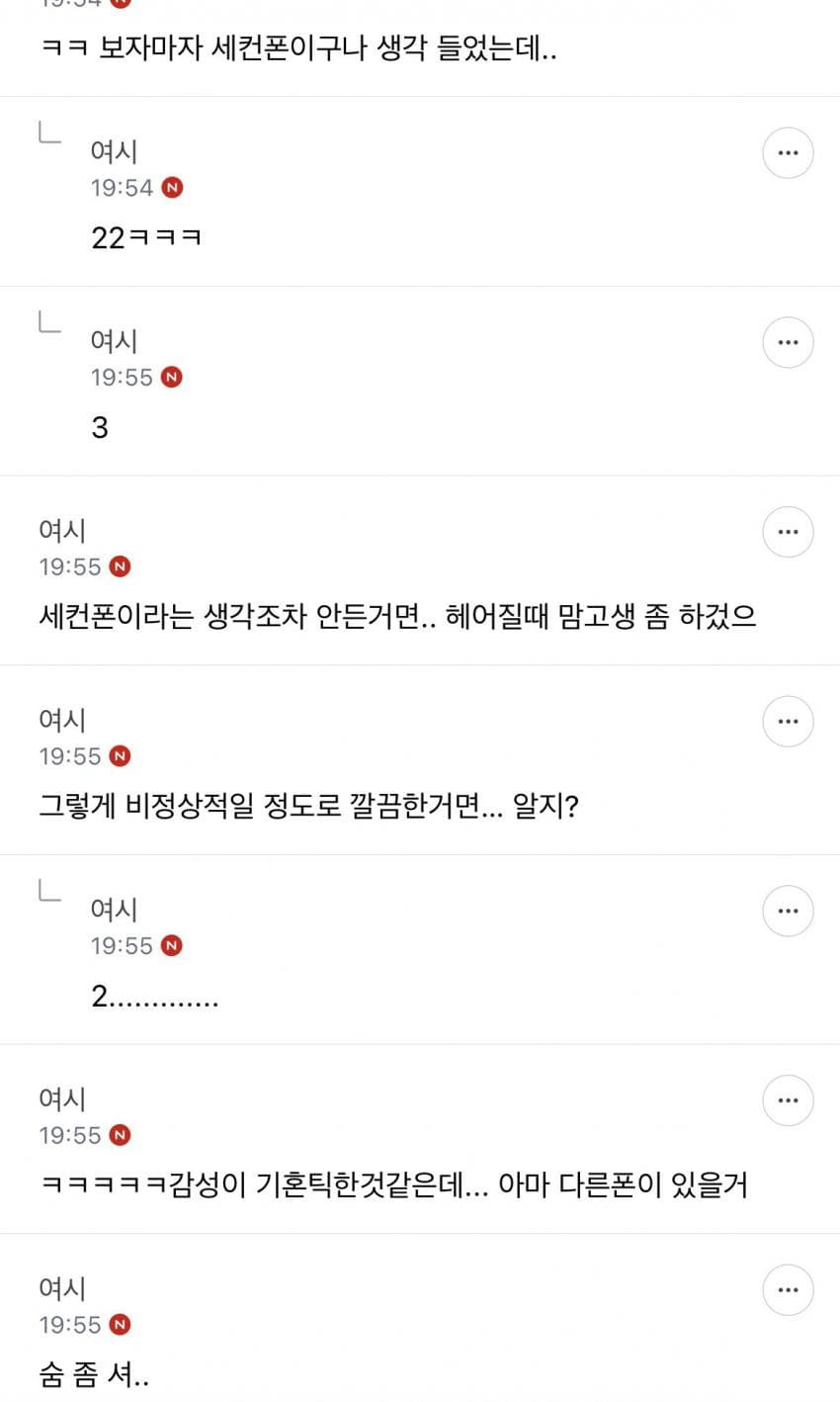Open the ellipsis menu on the "기혼틱" comment
The height and width of the screenshot is (1402, 840).
788,1099
